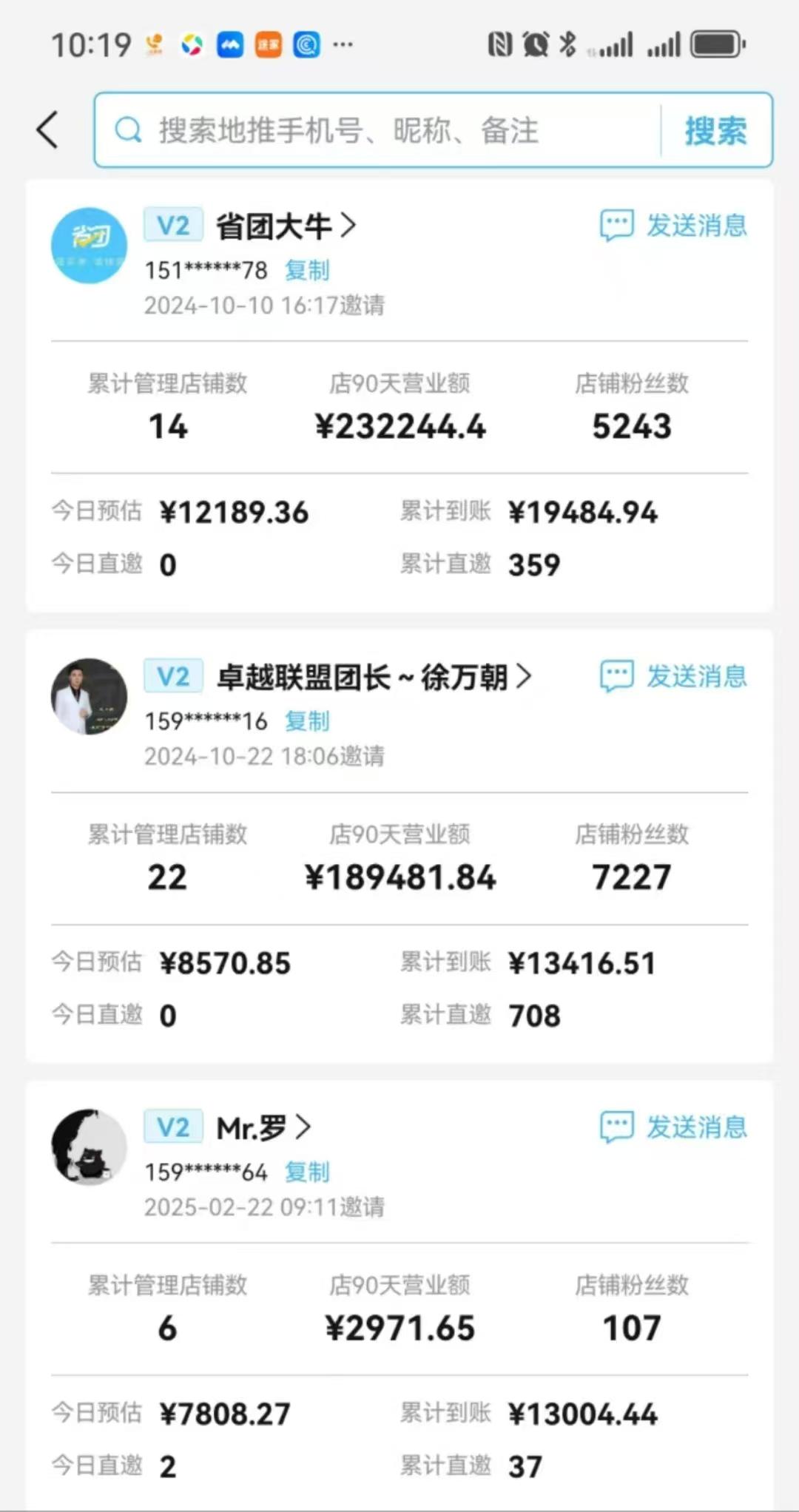This screenshot has height=1512, width=799.
Task: Go back using the top-left arrow
Action: click(x=47, y=130)
